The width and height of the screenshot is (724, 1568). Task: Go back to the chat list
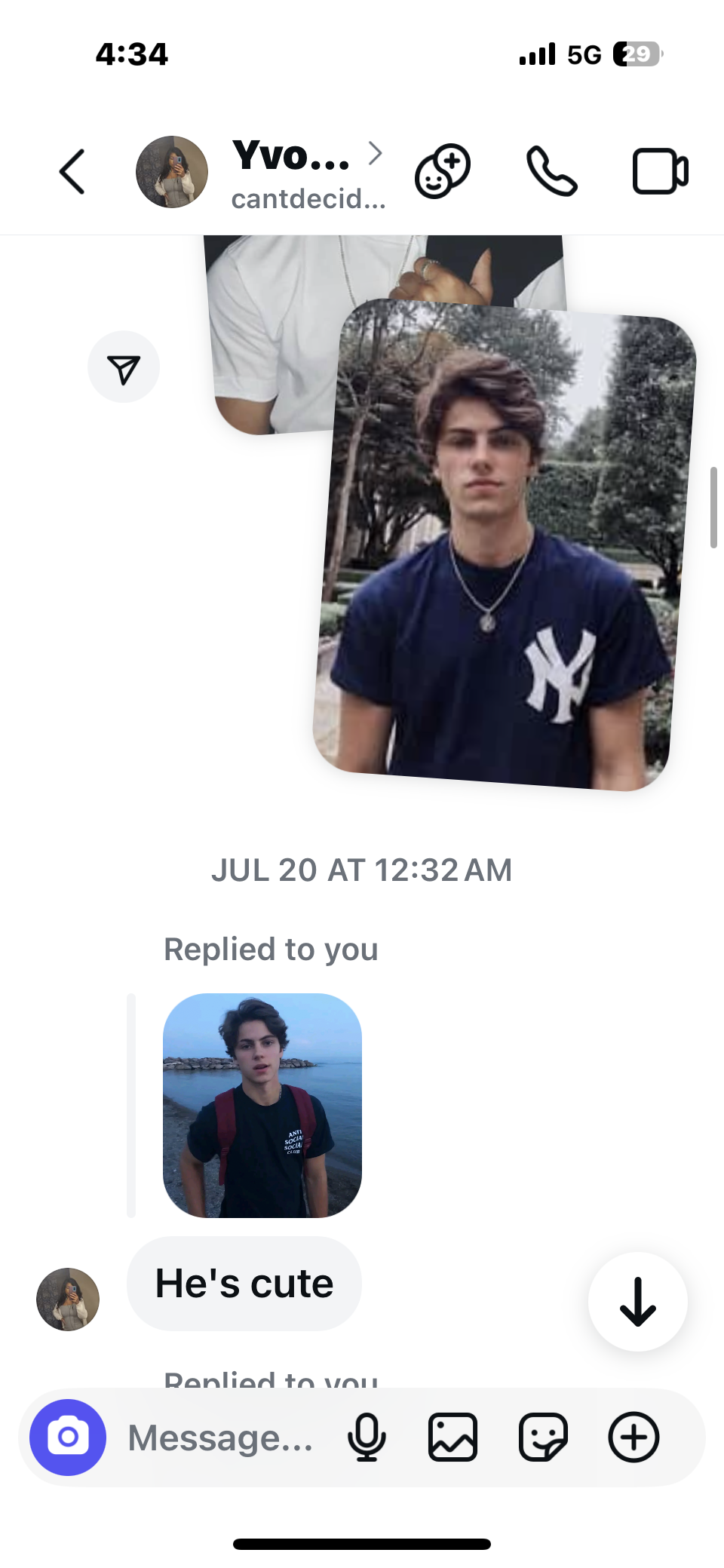tap(72, 172)
